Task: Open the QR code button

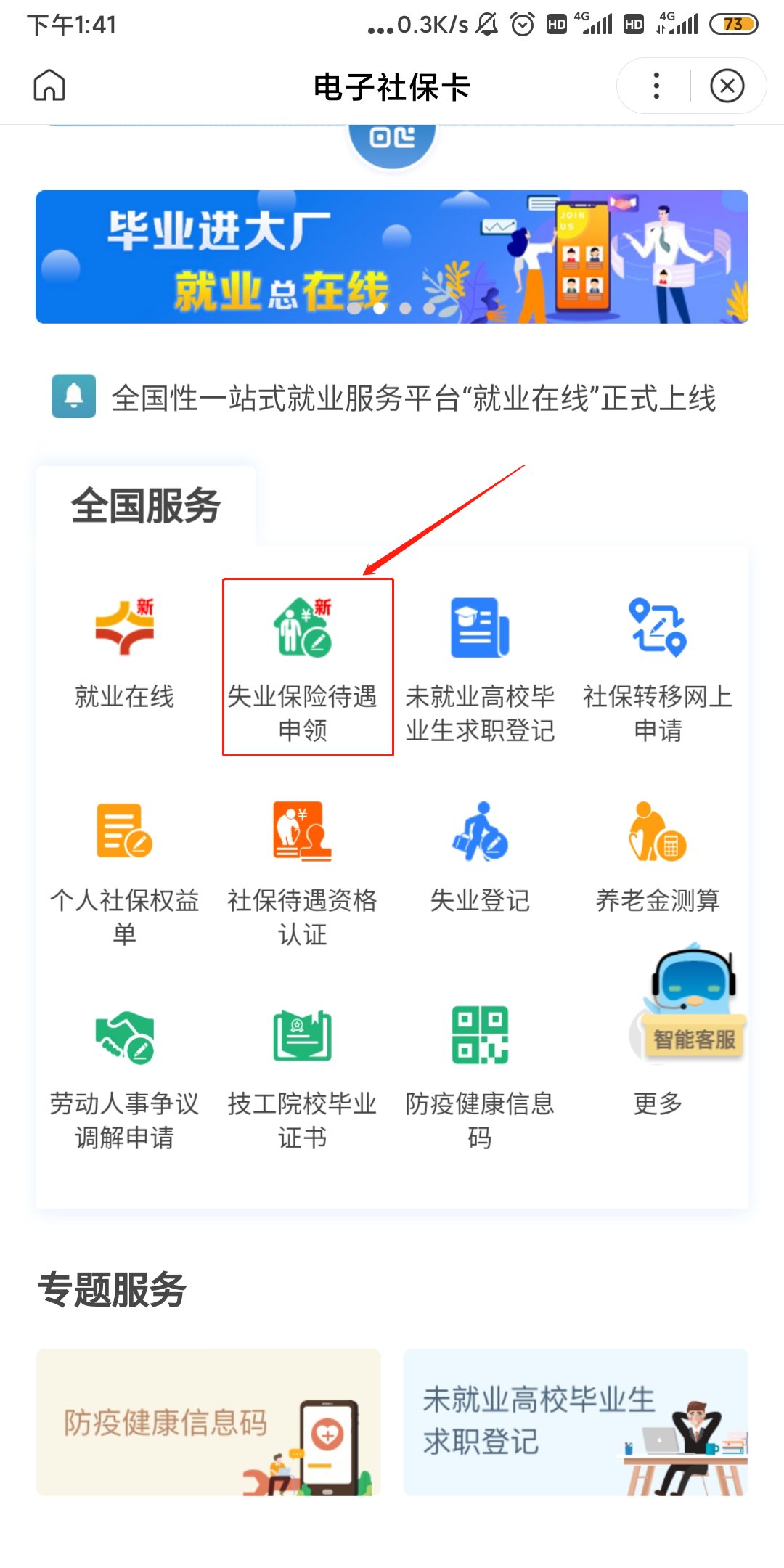Action: pos(392,139)
